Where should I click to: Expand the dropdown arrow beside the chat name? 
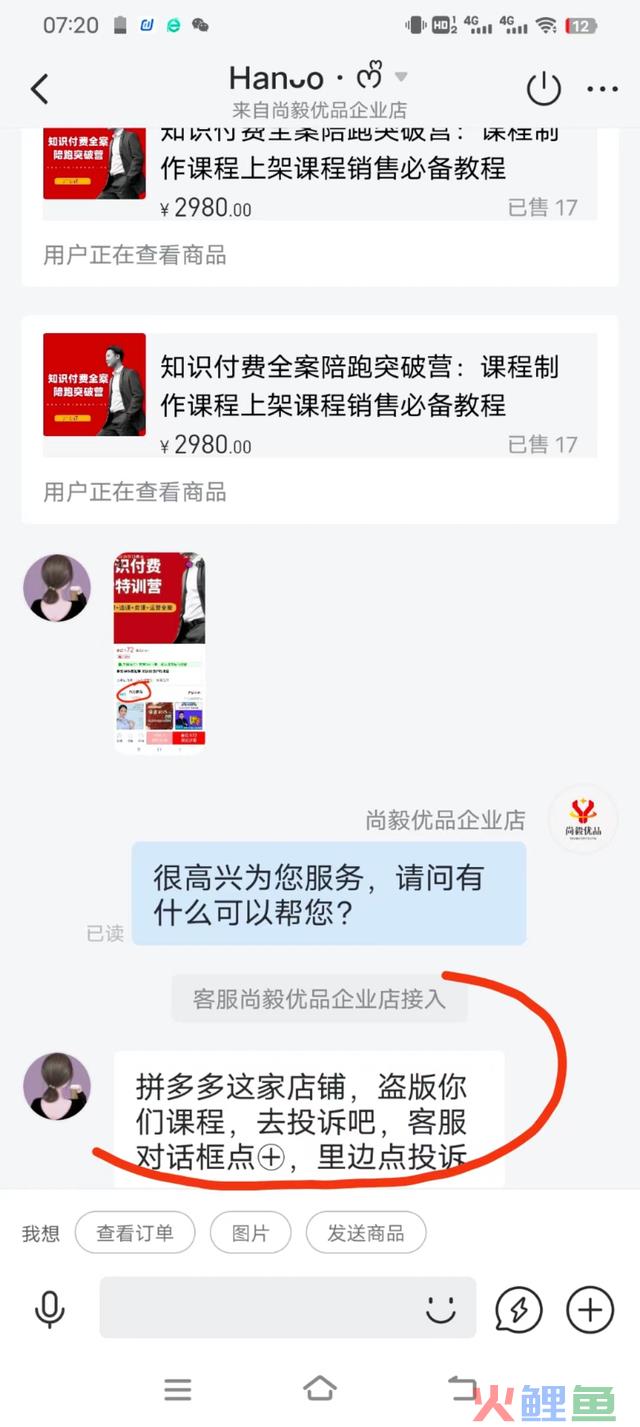point(401,77)
